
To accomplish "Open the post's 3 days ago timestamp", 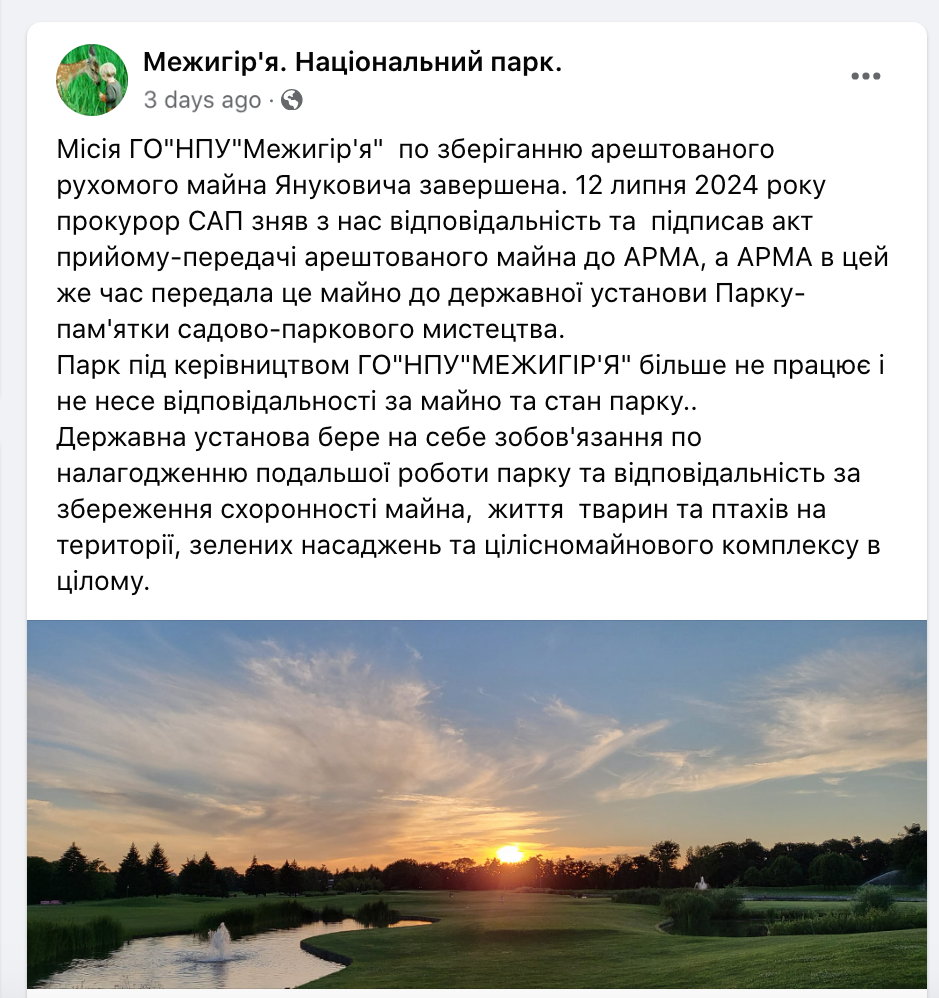I will pyautogui.click(x=202, y=100).
